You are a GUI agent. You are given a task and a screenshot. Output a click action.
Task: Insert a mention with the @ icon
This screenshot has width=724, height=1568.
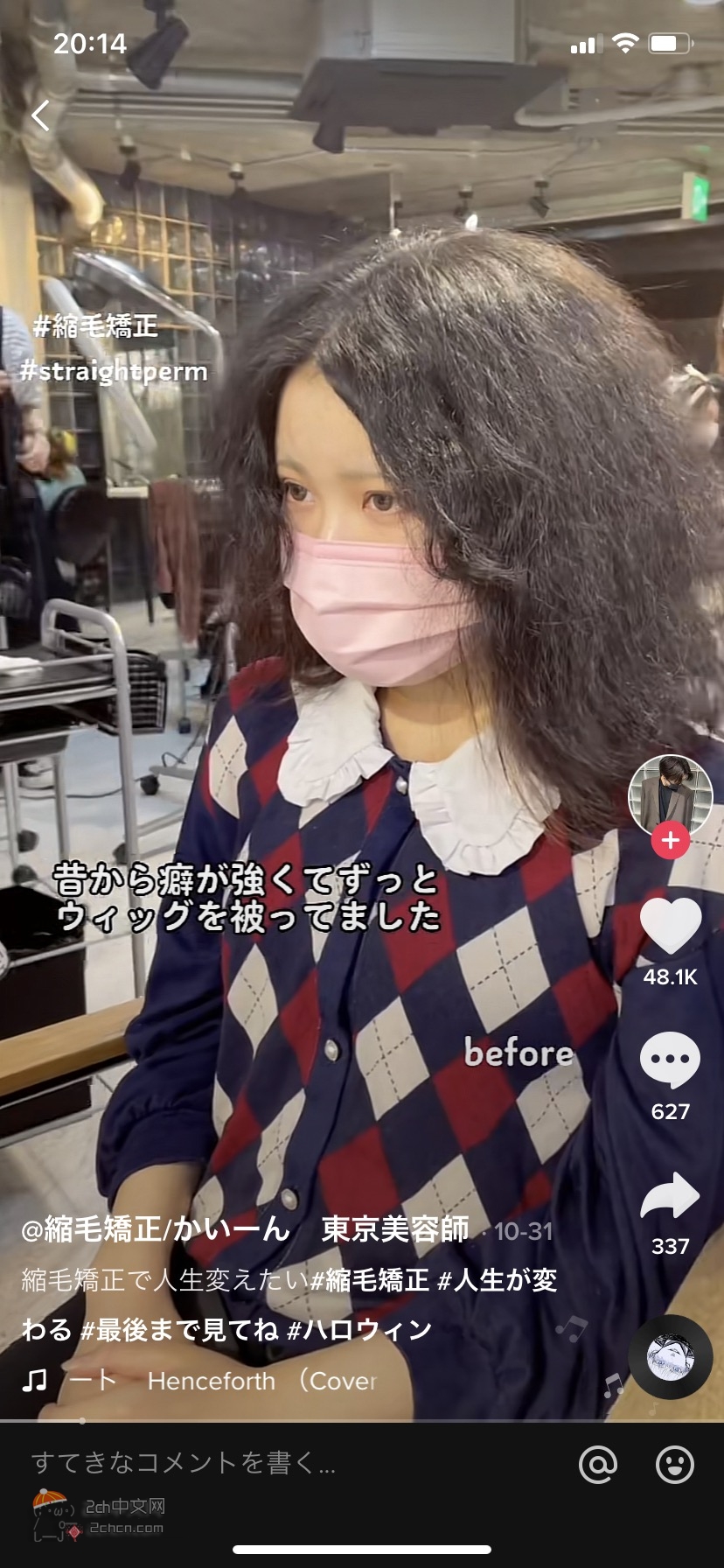point(598,1464)
